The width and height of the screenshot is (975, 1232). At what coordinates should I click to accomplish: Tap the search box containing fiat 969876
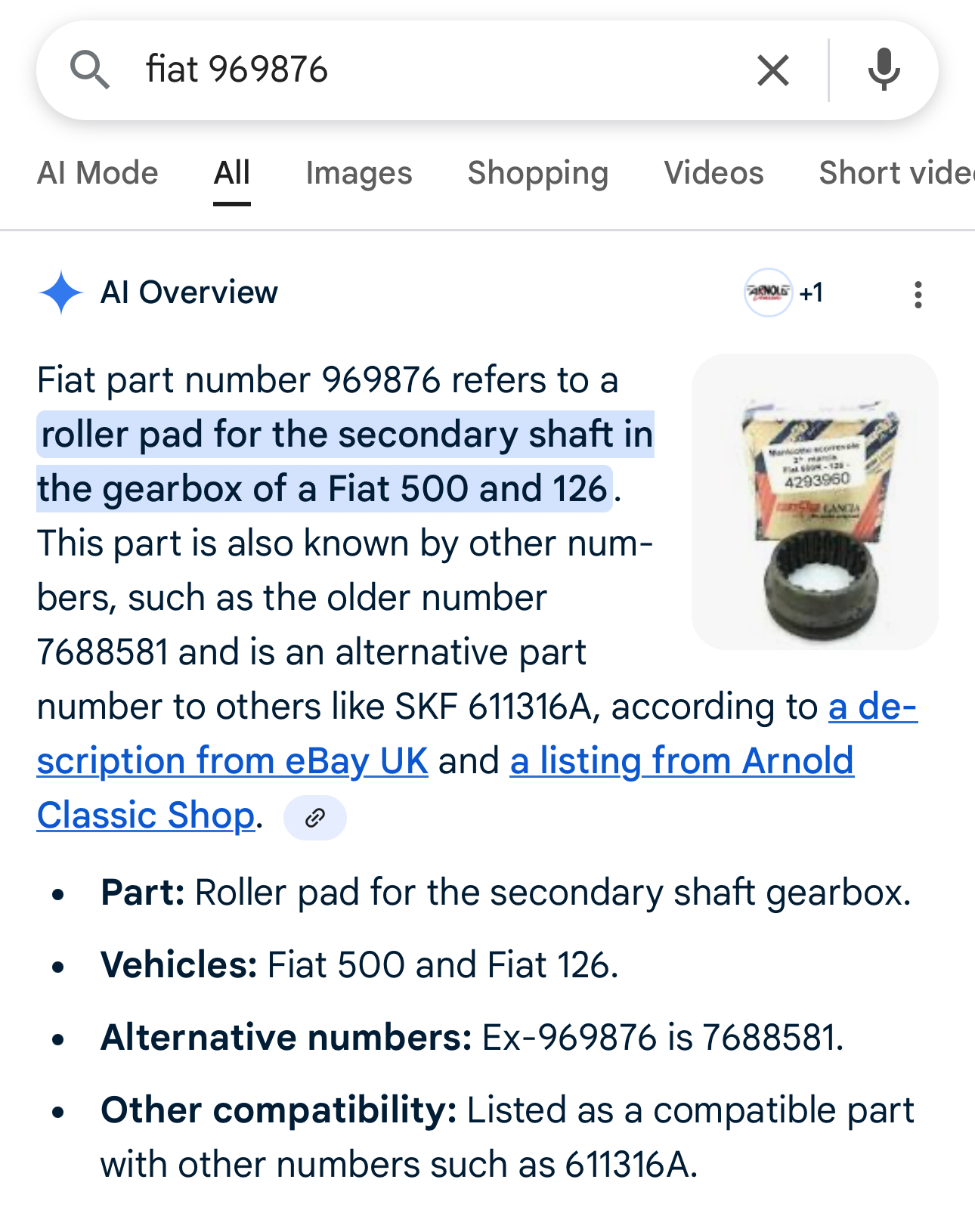pos(423,70)
